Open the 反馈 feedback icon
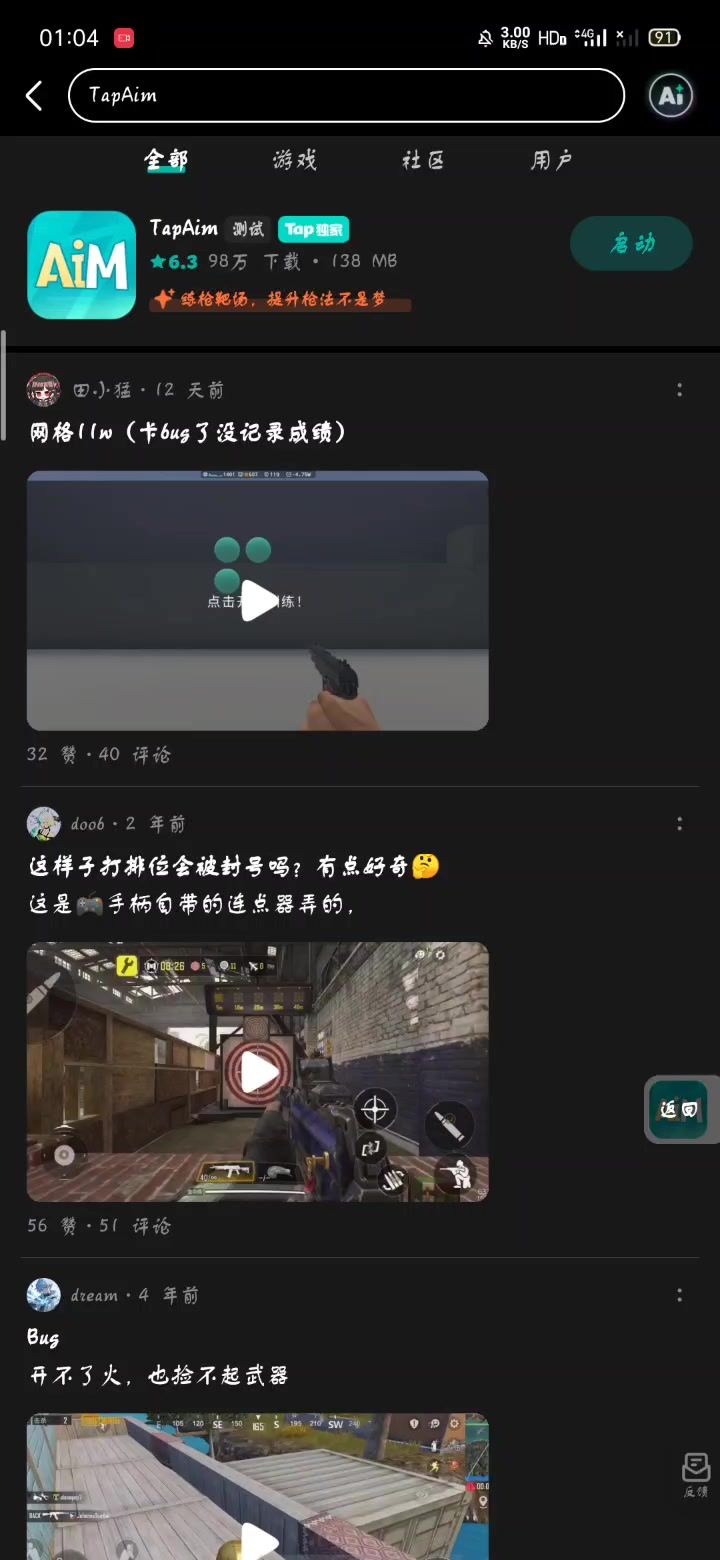This screenshot has height=1560, width=720. [x=696, y=1475]
